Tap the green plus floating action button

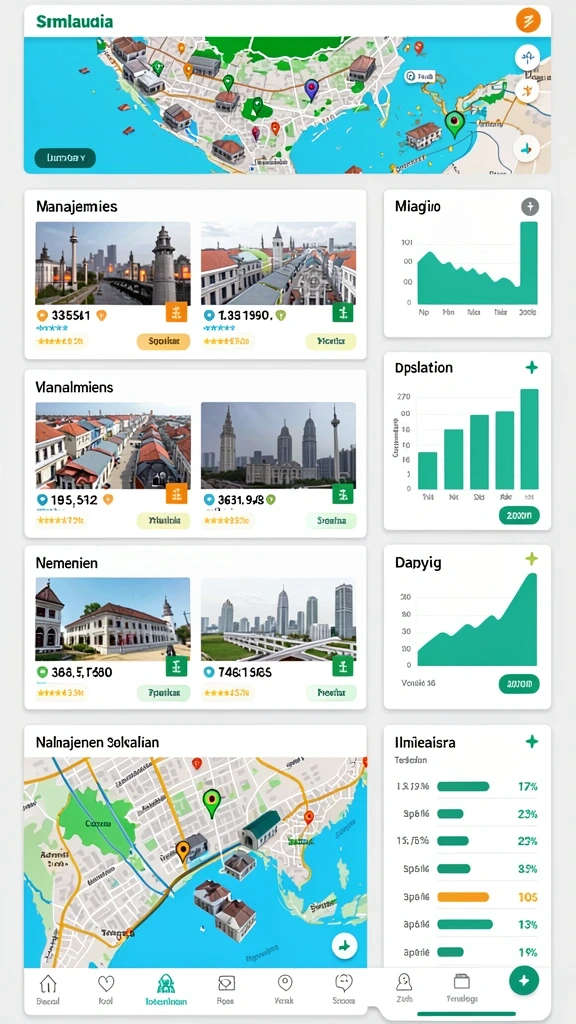tap(524, 980)
